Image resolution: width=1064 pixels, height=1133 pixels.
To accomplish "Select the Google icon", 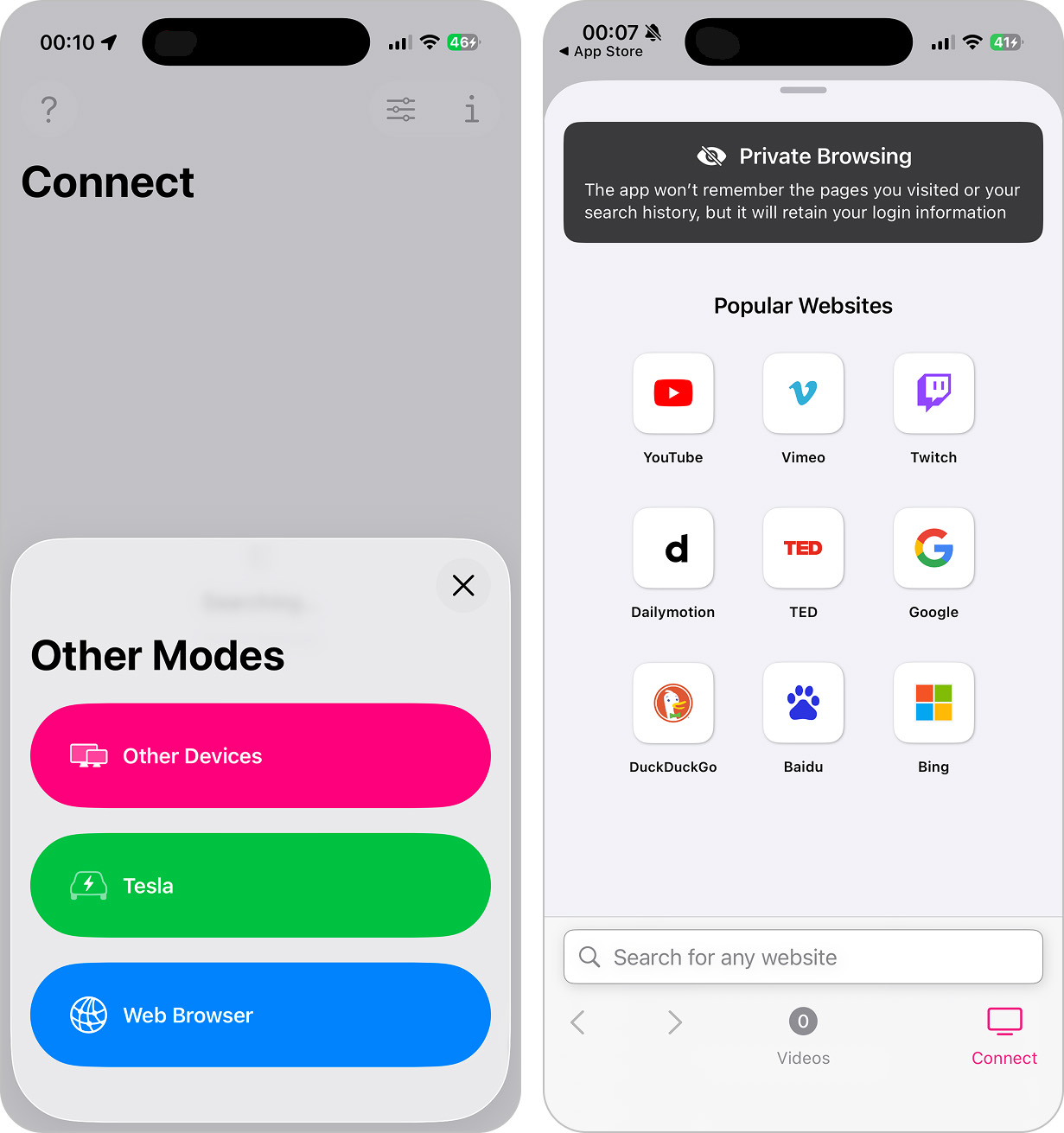I will pyautogui.click(x=933, y=548).
